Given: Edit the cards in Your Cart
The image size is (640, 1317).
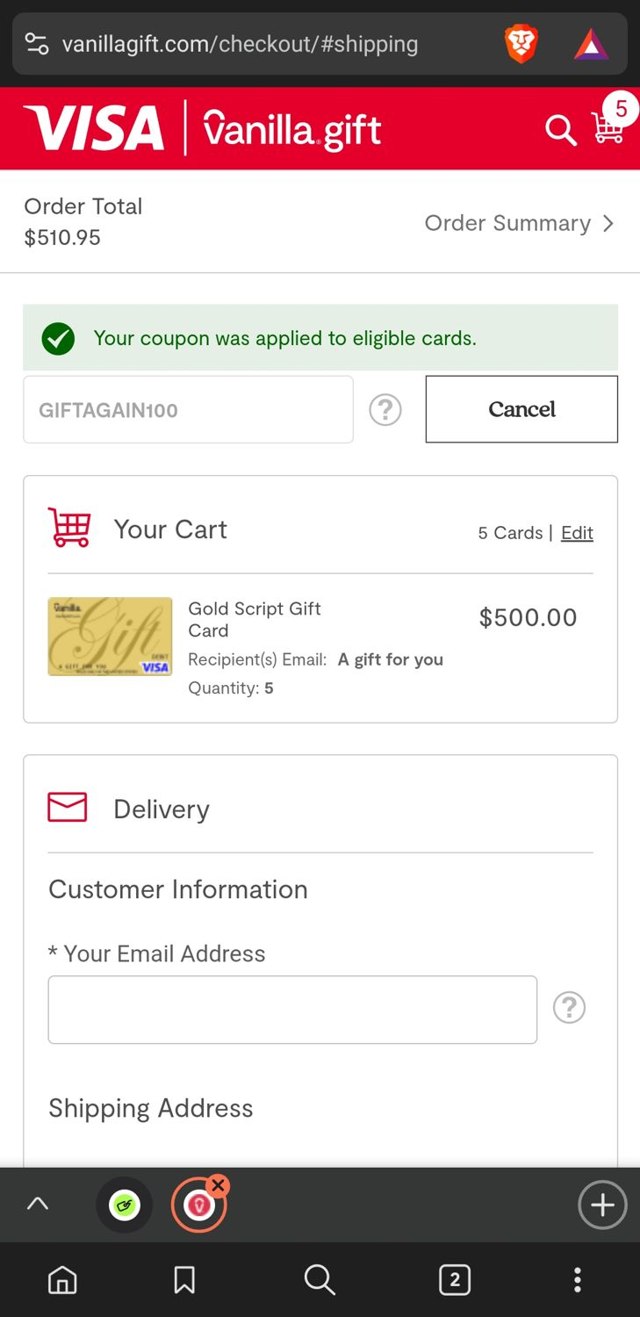Looking at the screenshot, I should [x=577, y=533].
